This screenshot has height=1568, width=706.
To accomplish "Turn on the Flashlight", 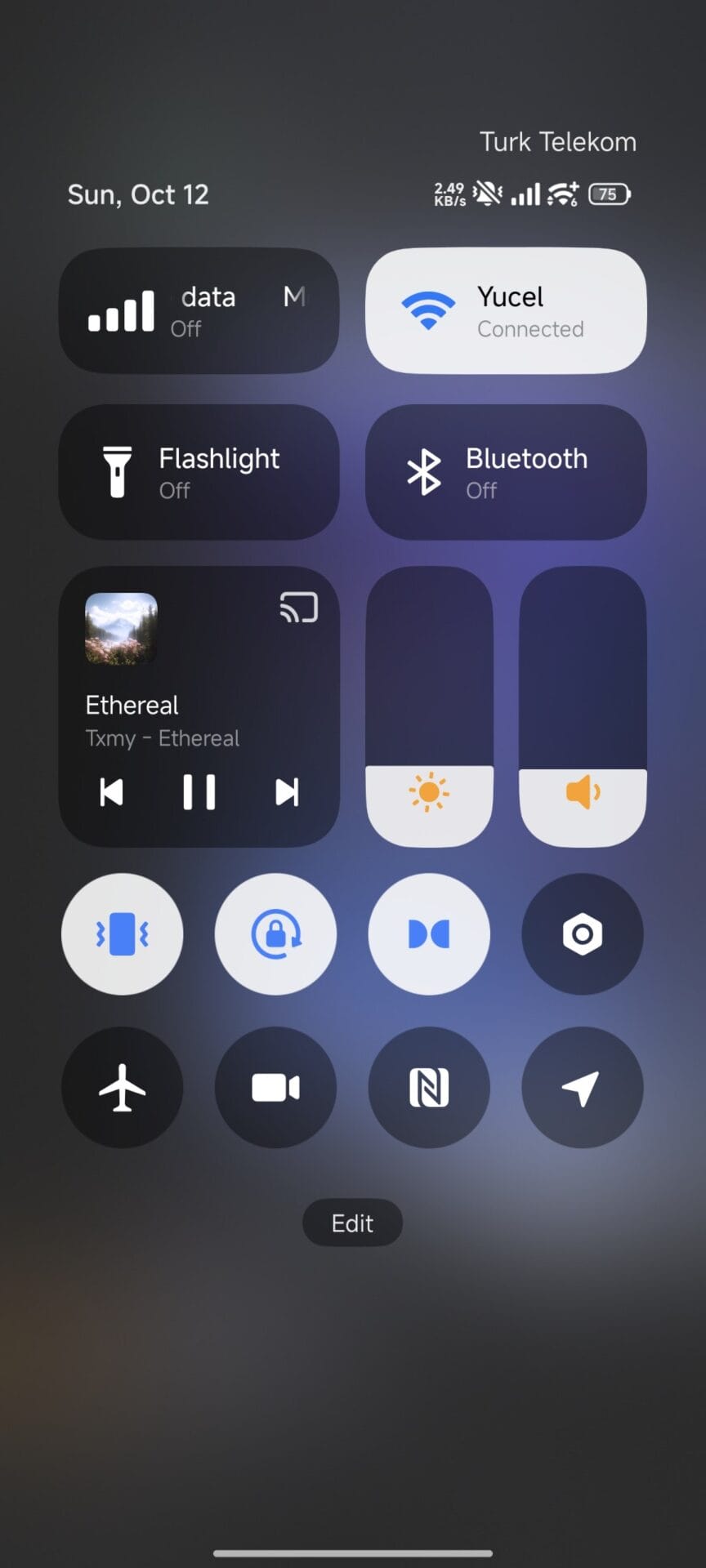I will pyautogui.click(x=199, y=472).
